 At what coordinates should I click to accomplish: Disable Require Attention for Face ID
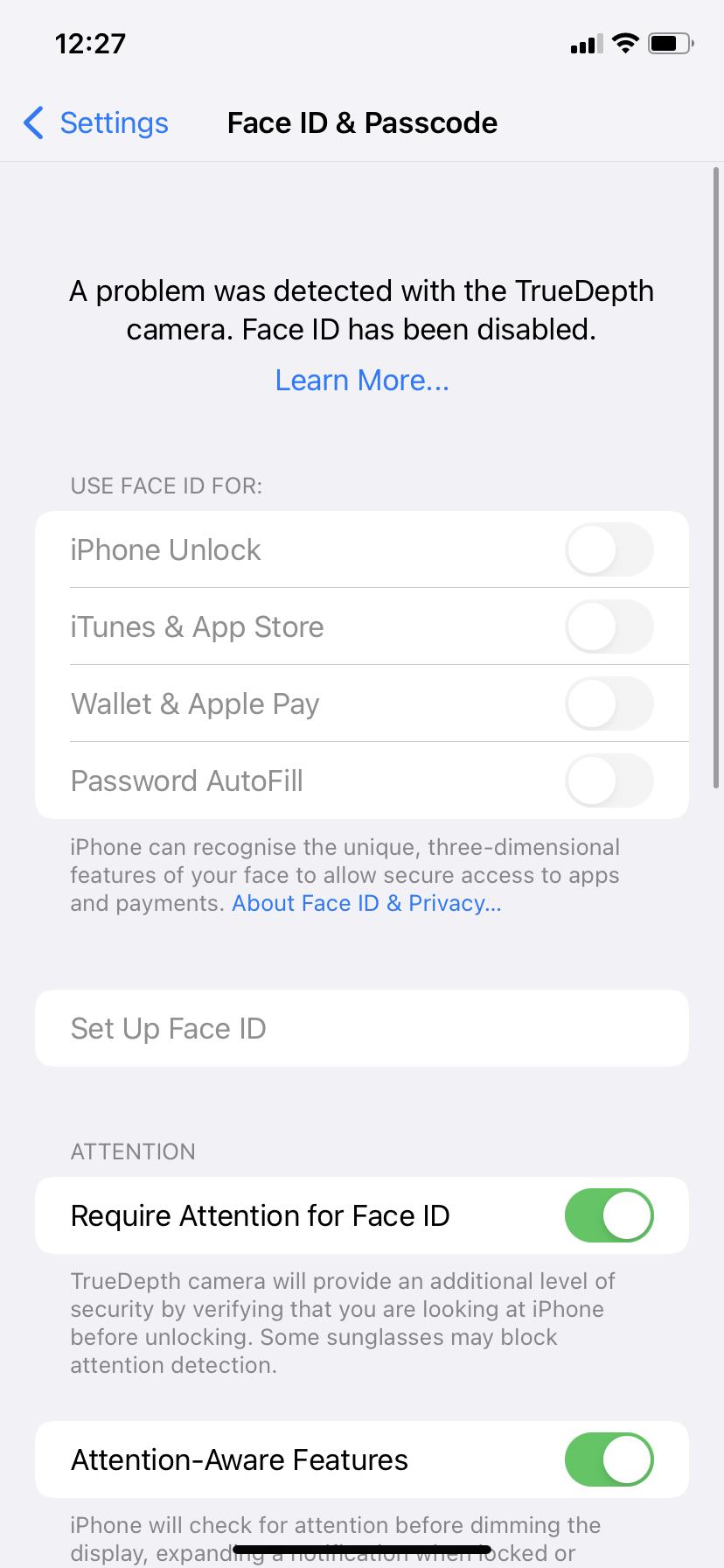[609, 1215]
